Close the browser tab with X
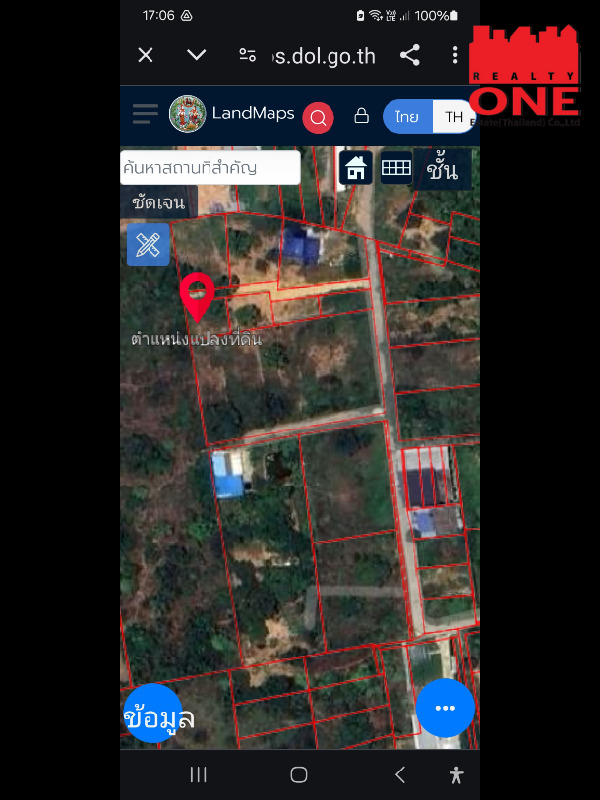The image size is (600, 800). click(145, 55)
